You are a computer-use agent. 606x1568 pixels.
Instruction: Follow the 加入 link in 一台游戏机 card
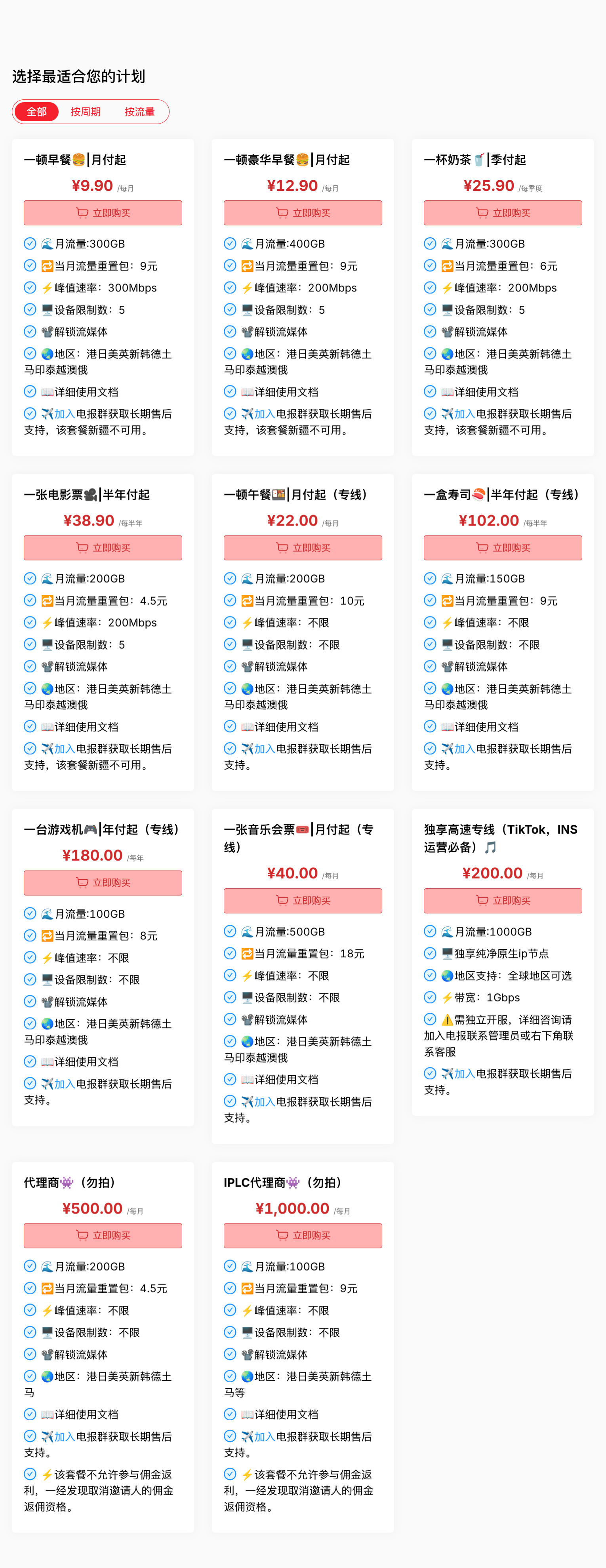click(x=65, y=1084)
